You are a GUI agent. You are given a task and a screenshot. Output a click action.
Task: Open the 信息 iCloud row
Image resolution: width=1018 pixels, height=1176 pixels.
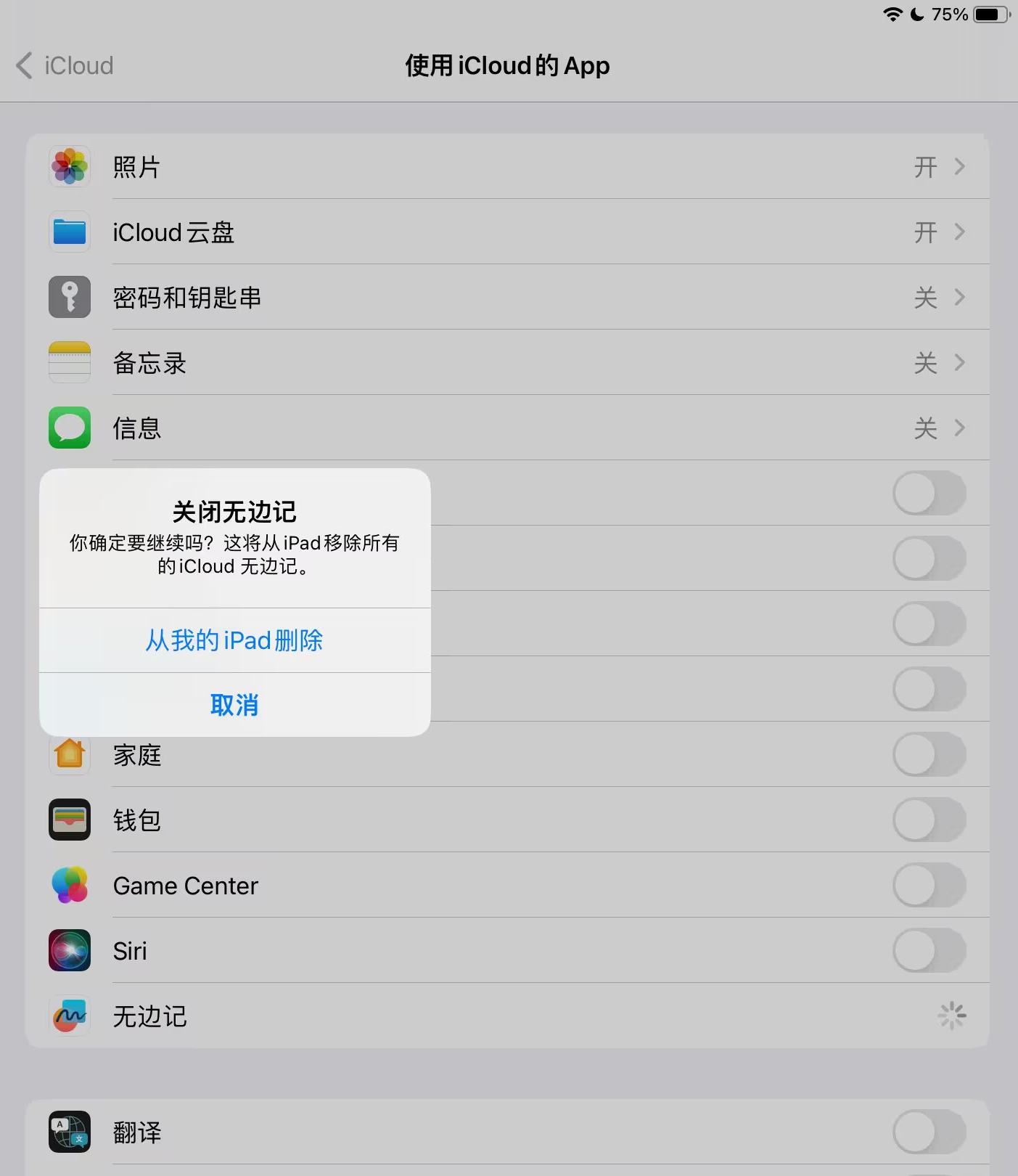coord(508,428)
